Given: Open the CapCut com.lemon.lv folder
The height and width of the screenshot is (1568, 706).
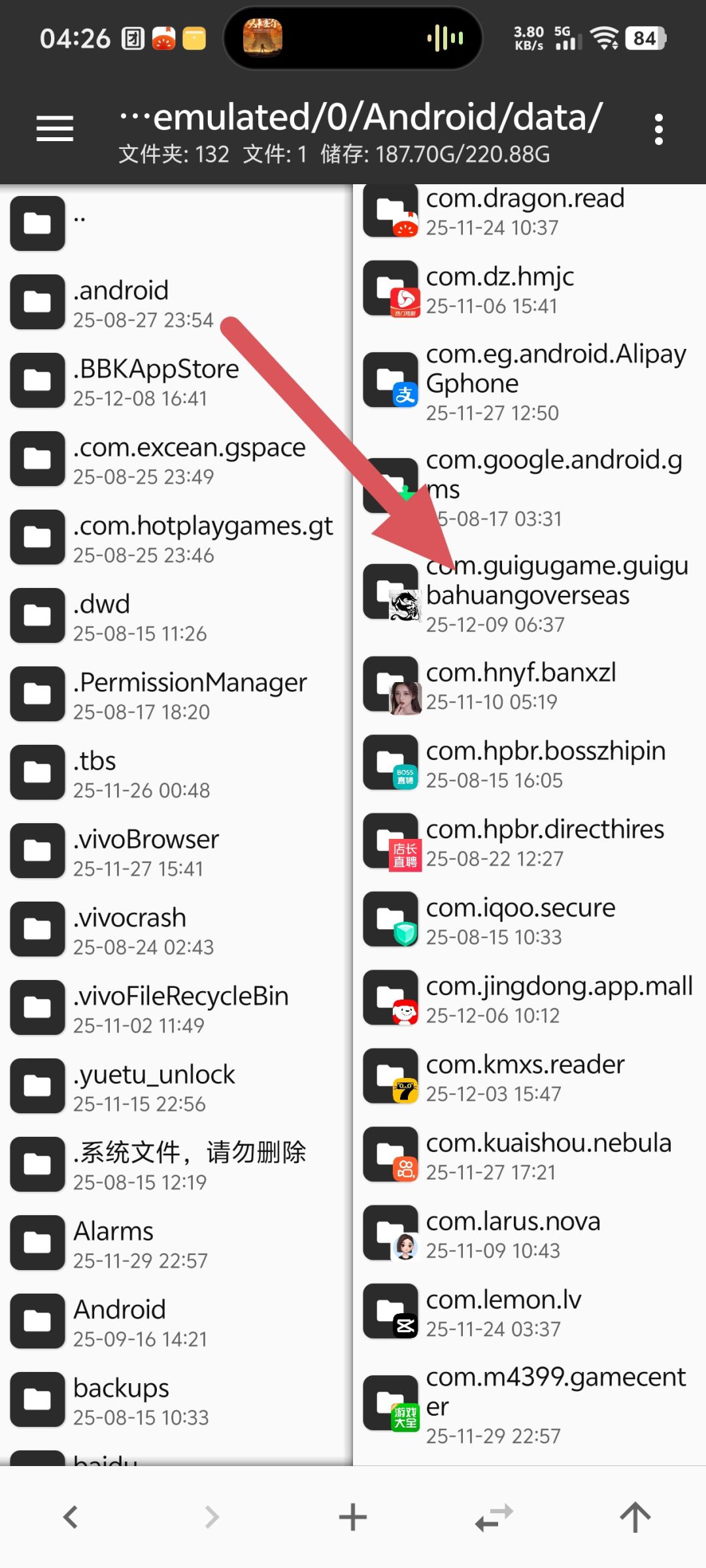Looking at the screenshot, I should [x=529, y=1312].
